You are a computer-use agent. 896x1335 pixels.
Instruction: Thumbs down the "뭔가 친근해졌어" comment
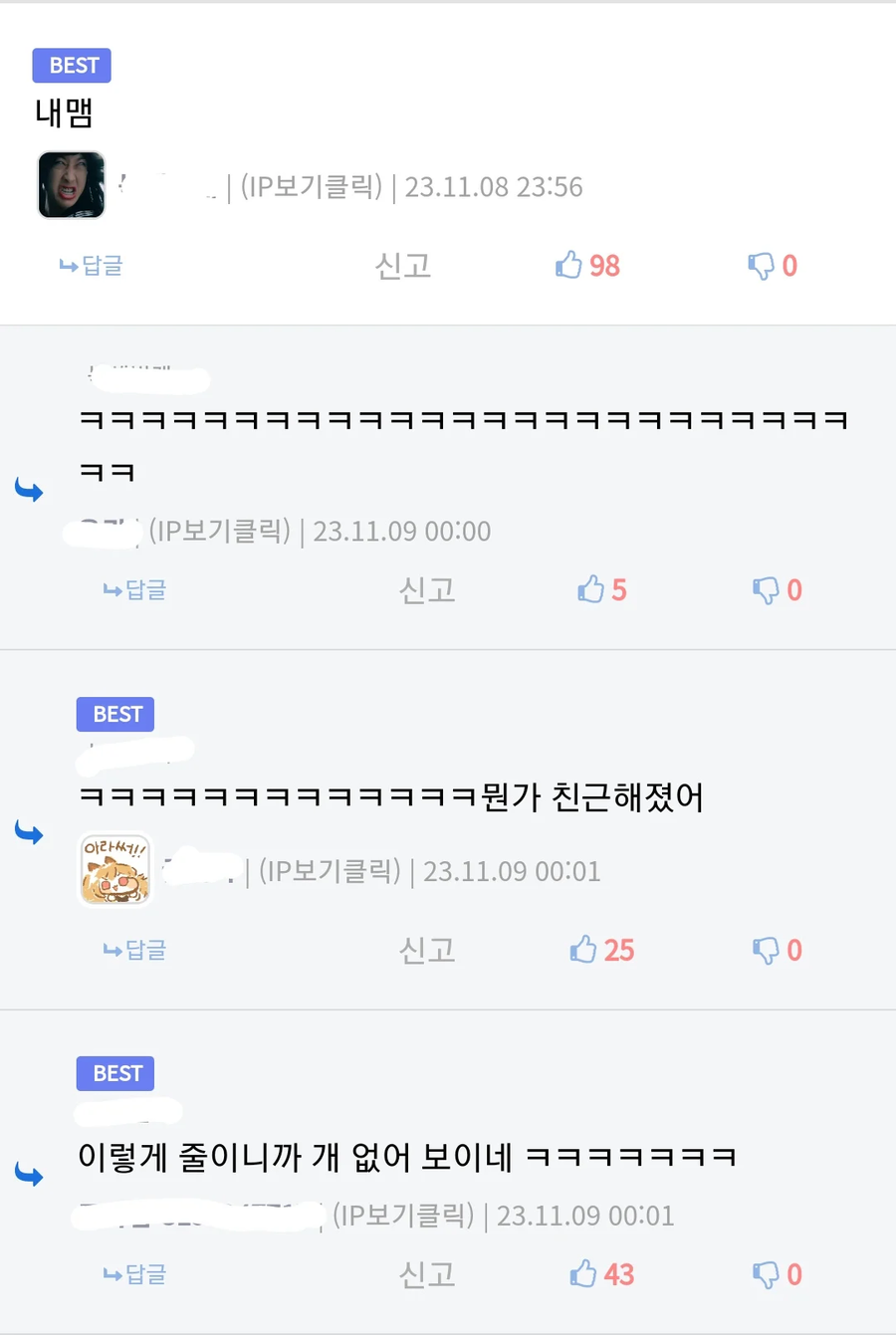click(767, 950)
